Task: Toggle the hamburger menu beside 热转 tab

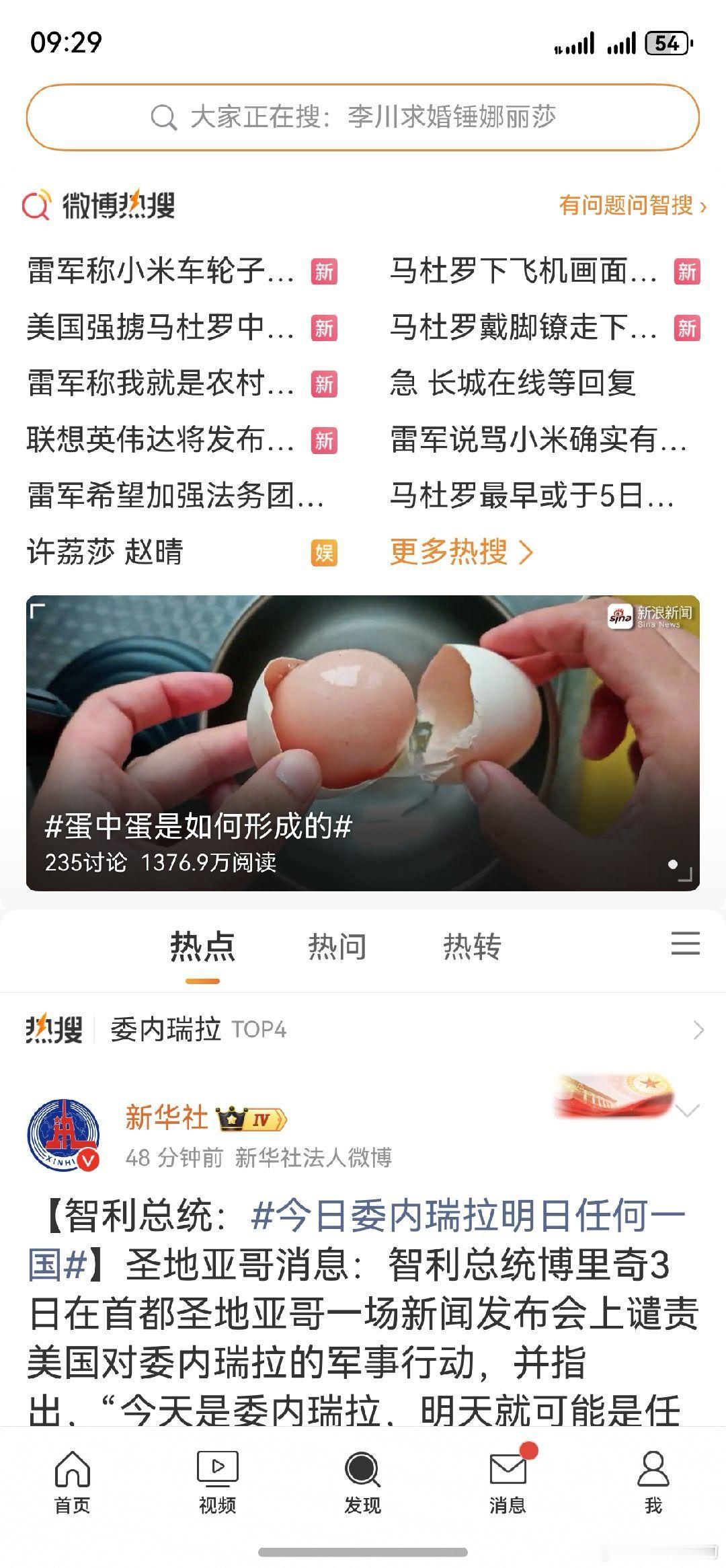Action: pyautogui.click(x=684, y=944)
